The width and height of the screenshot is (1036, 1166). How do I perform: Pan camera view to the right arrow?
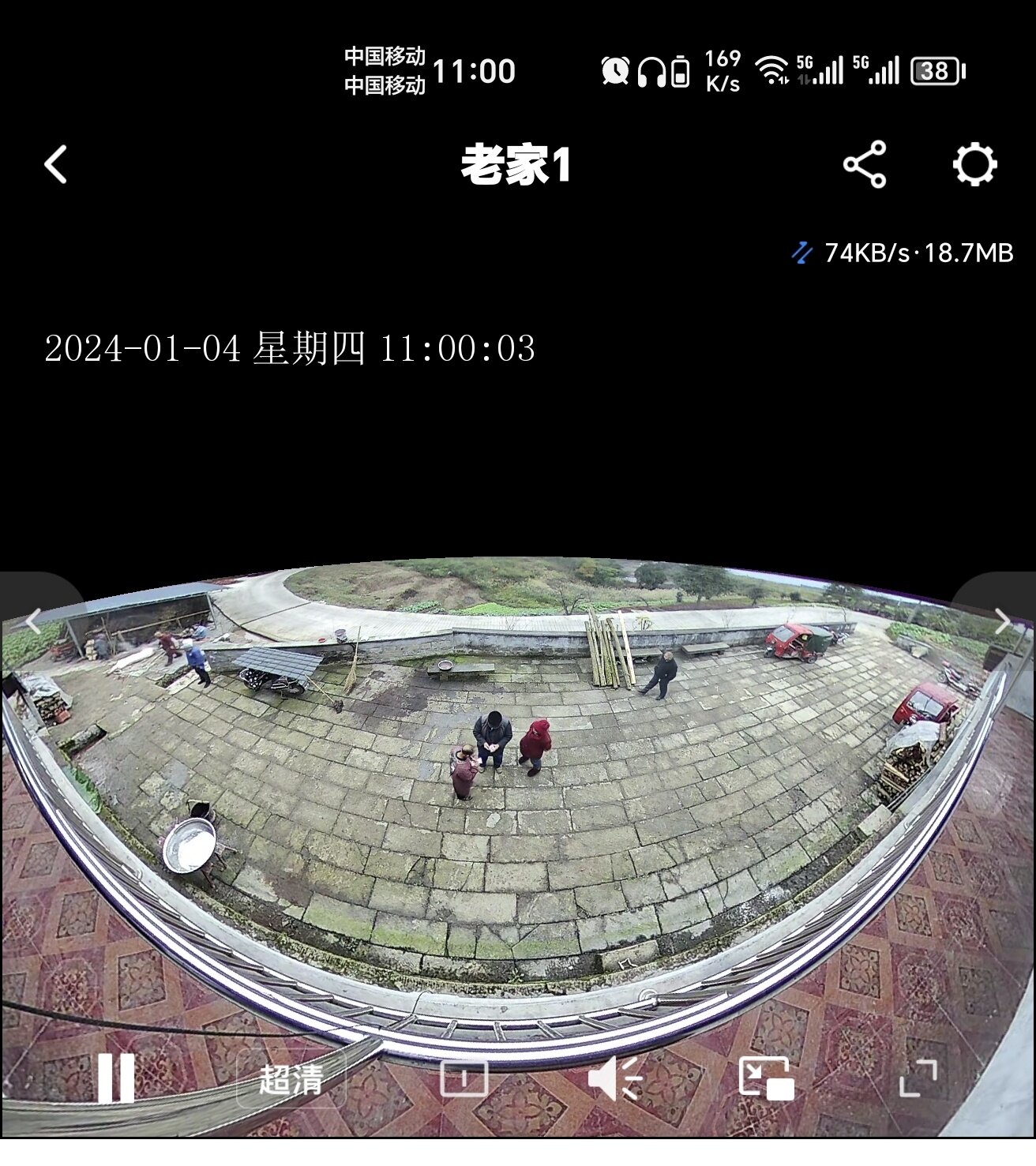point(1002,620)
